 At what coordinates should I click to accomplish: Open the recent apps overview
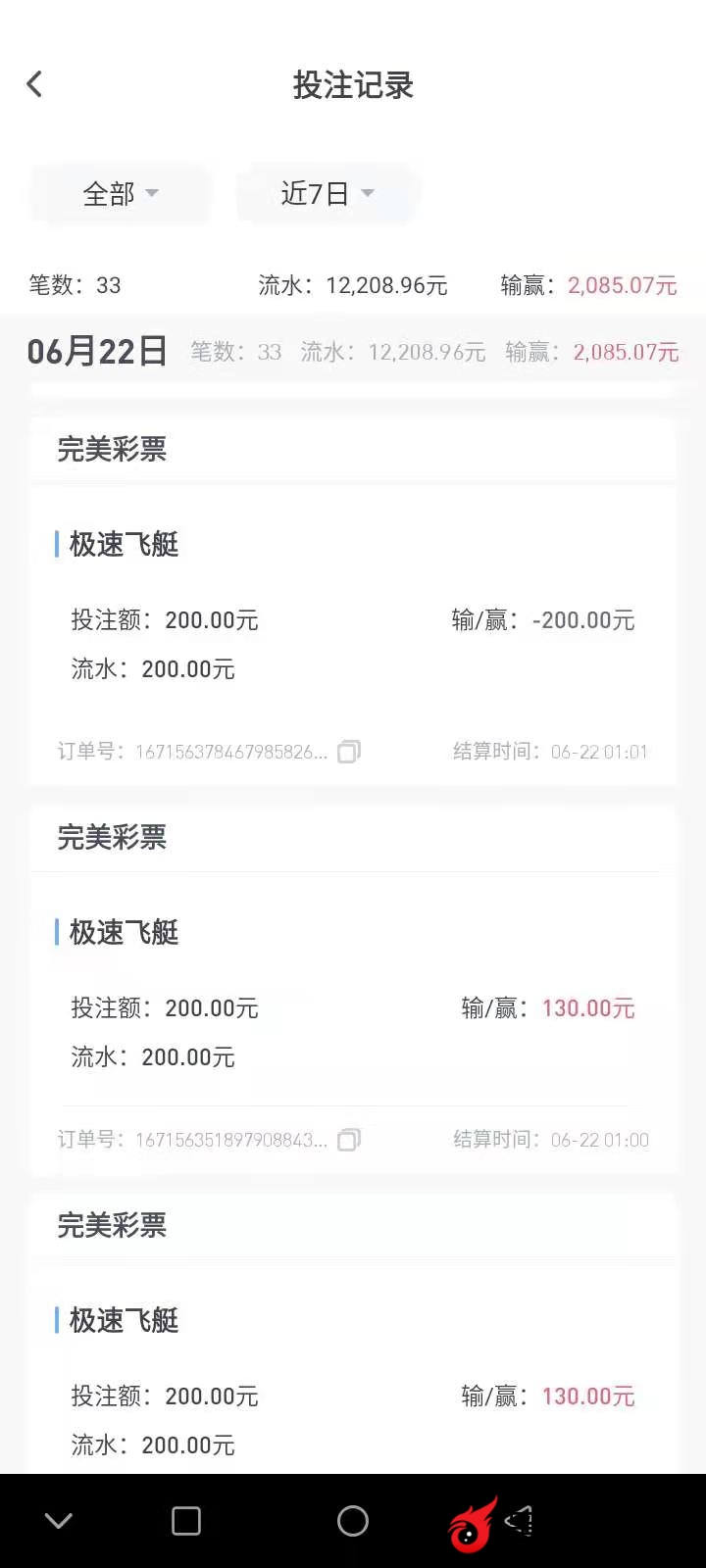pyautogui.click(x=186, y=1521)
